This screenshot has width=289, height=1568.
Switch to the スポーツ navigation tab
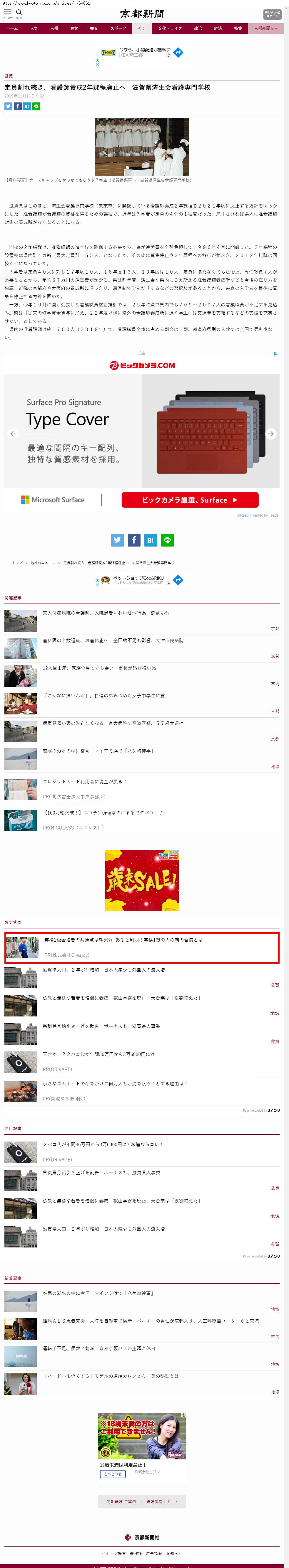(x=118, y=28)
